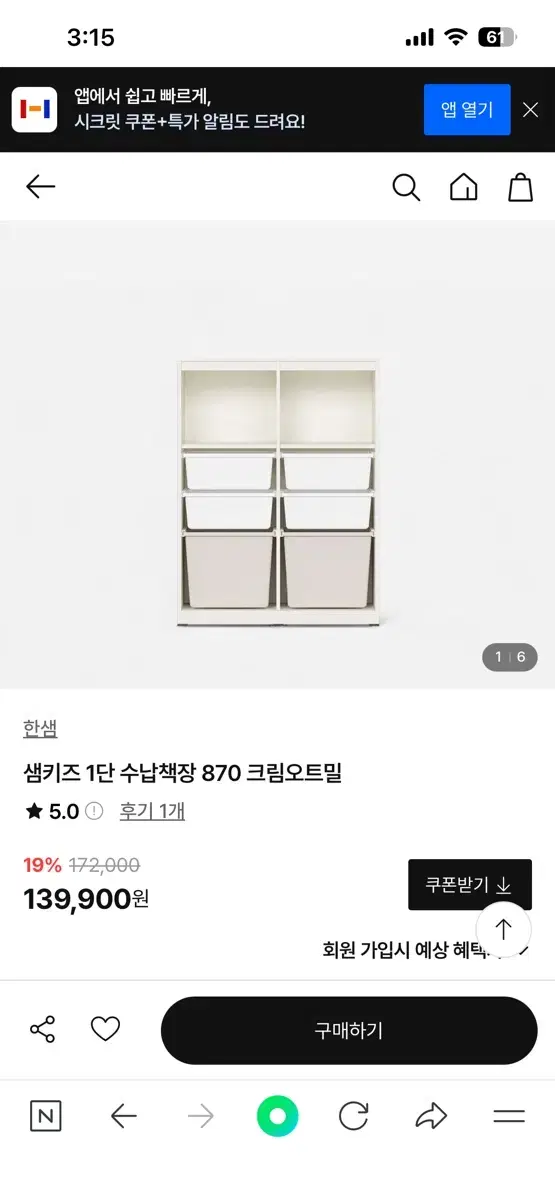Screen dimensions: 555x1200
Task: Go to the store home icon
Action: coord(463,187)
